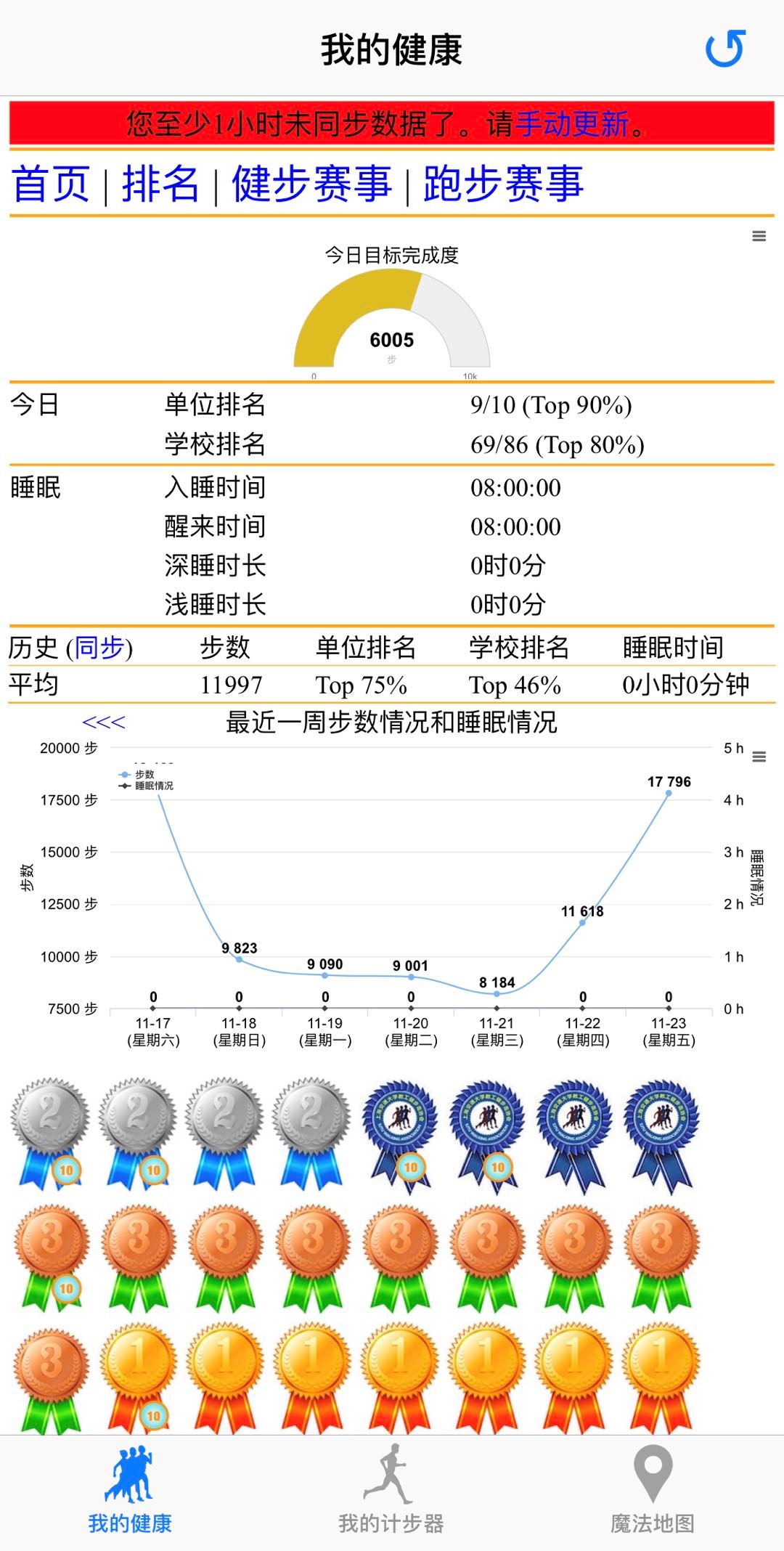Switch to the 我的计步器 tab
This screenshot has height=1551, width=784.
pos(391,1490)
